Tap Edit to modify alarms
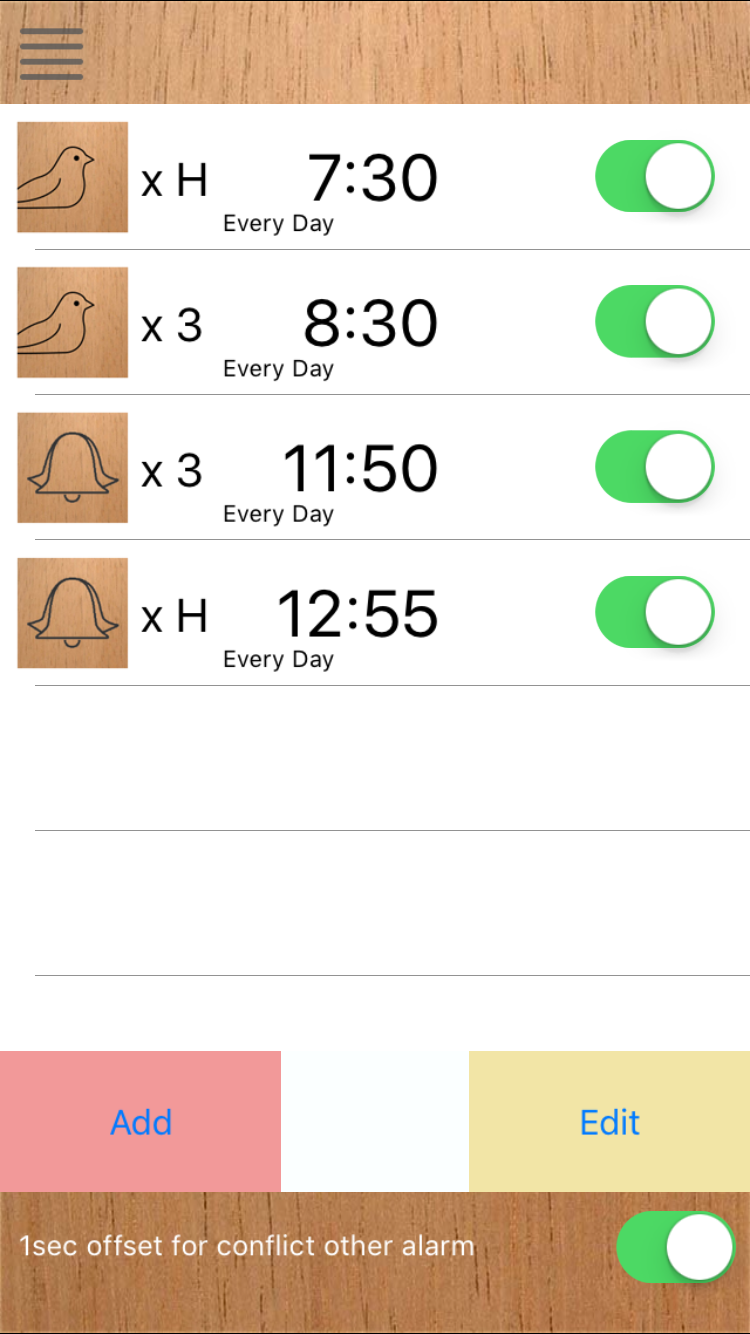 (x=609, y=1121)
